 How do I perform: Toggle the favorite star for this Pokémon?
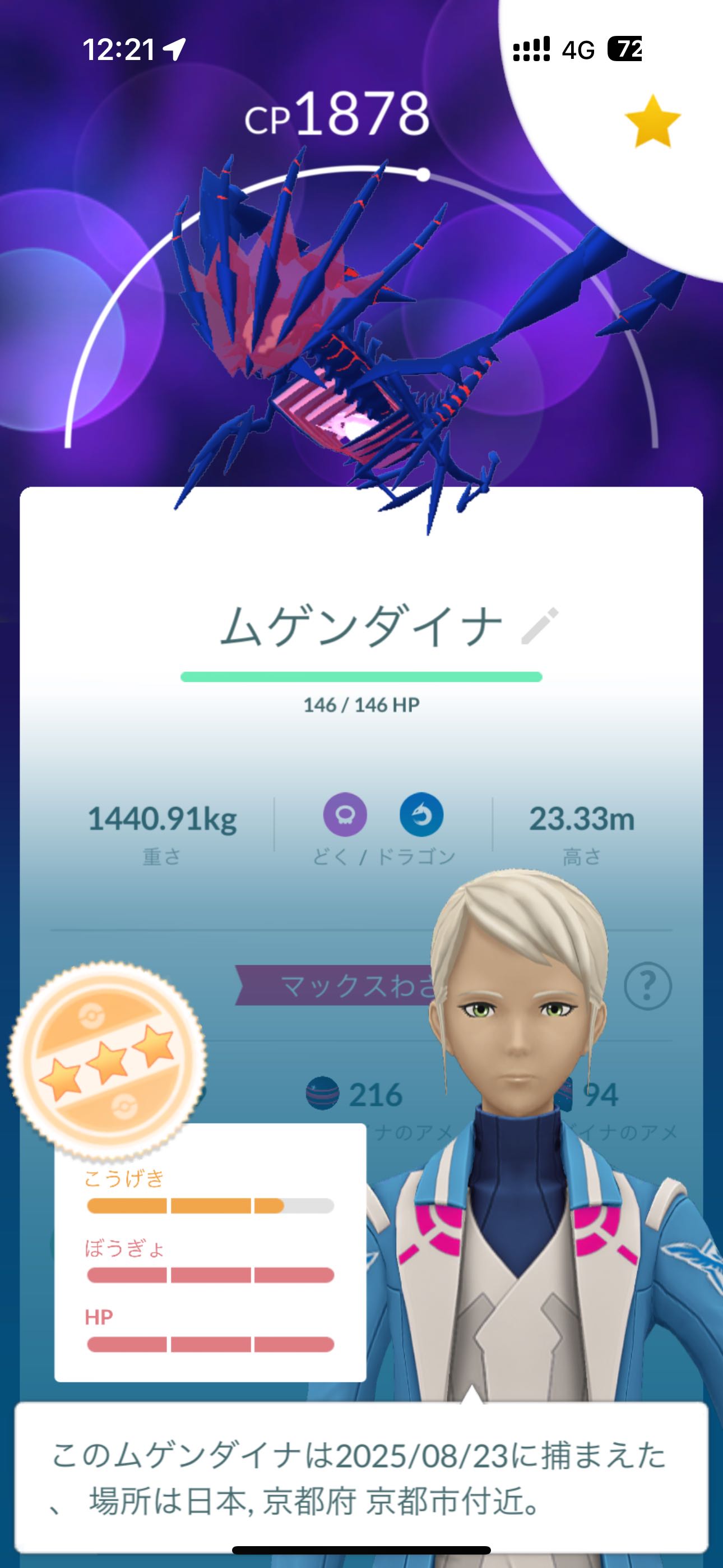[x=652, y=122]
